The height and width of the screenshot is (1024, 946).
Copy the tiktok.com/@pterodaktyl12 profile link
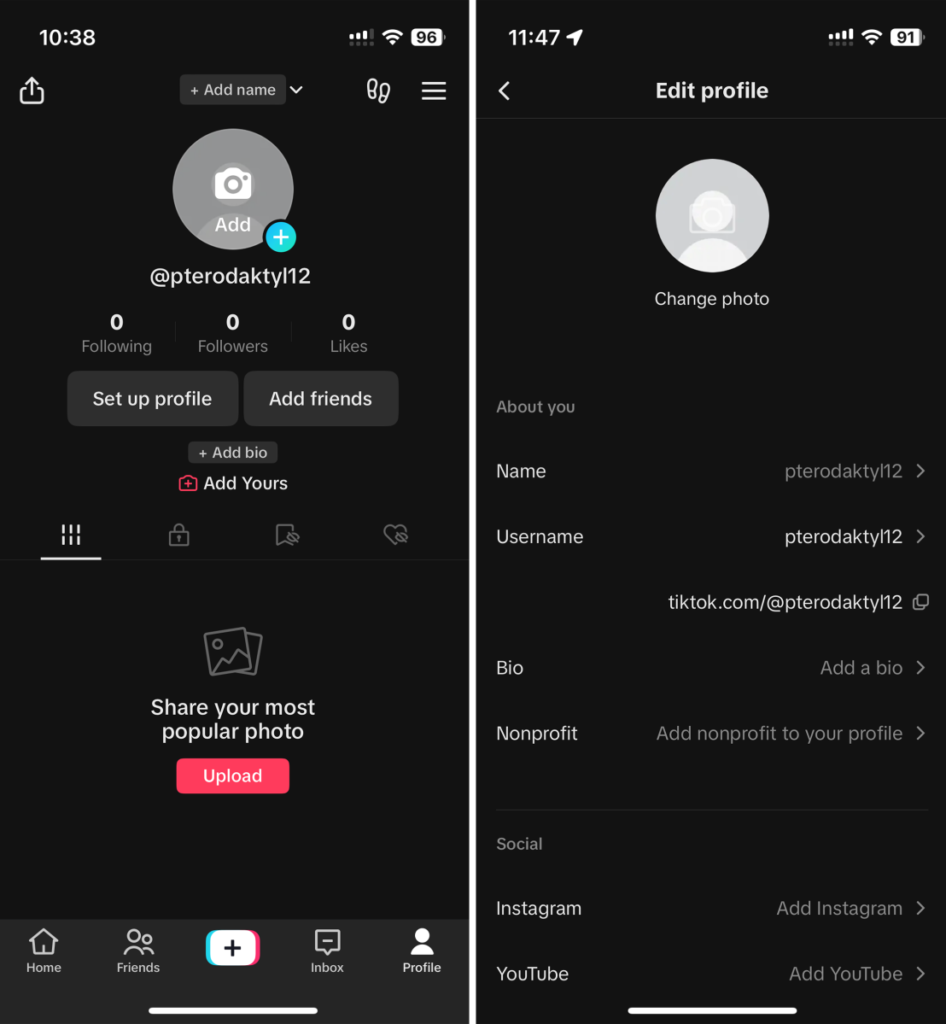coord(921,602)
